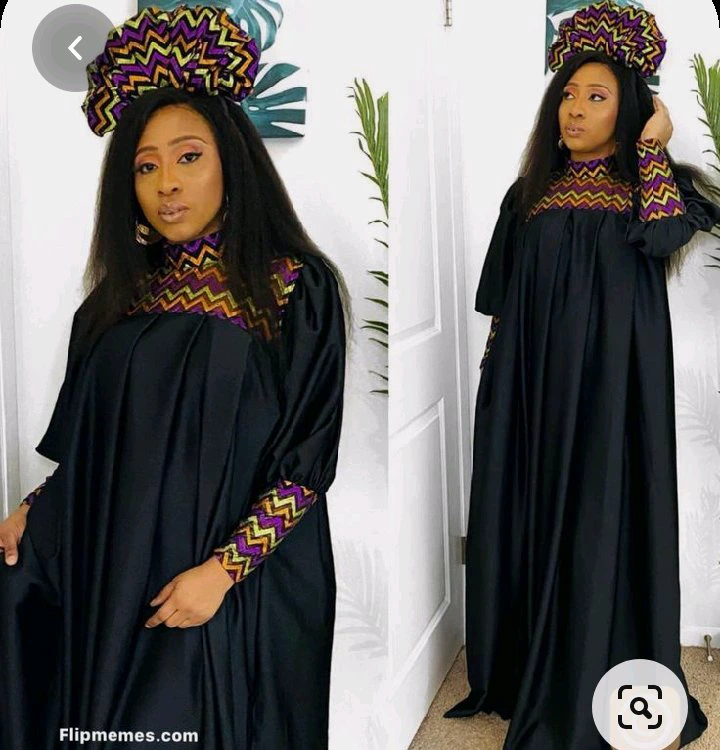This screenshot has height=750, width=720.
Task: Open visual search lens on this image
Action: pos(640,707)
